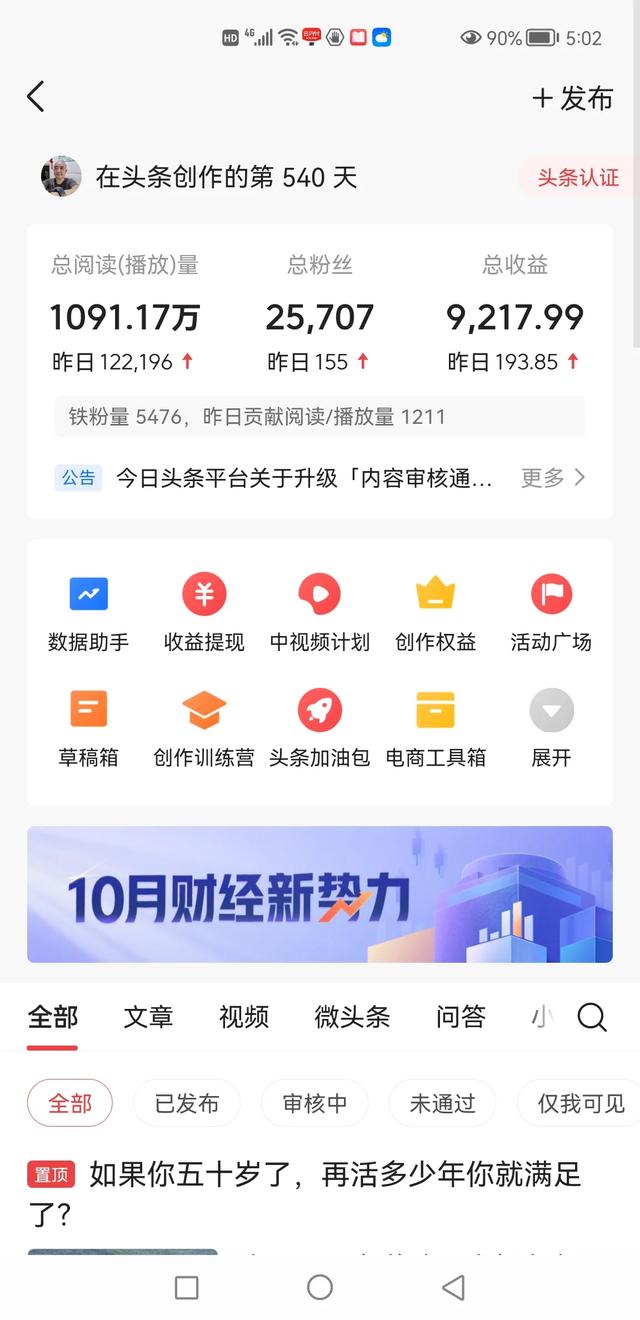This screenshot has height=1320, width=640.
Task: Switch to the 微头条 tab
Action: pyautogui.click(x=352, y=1017)
